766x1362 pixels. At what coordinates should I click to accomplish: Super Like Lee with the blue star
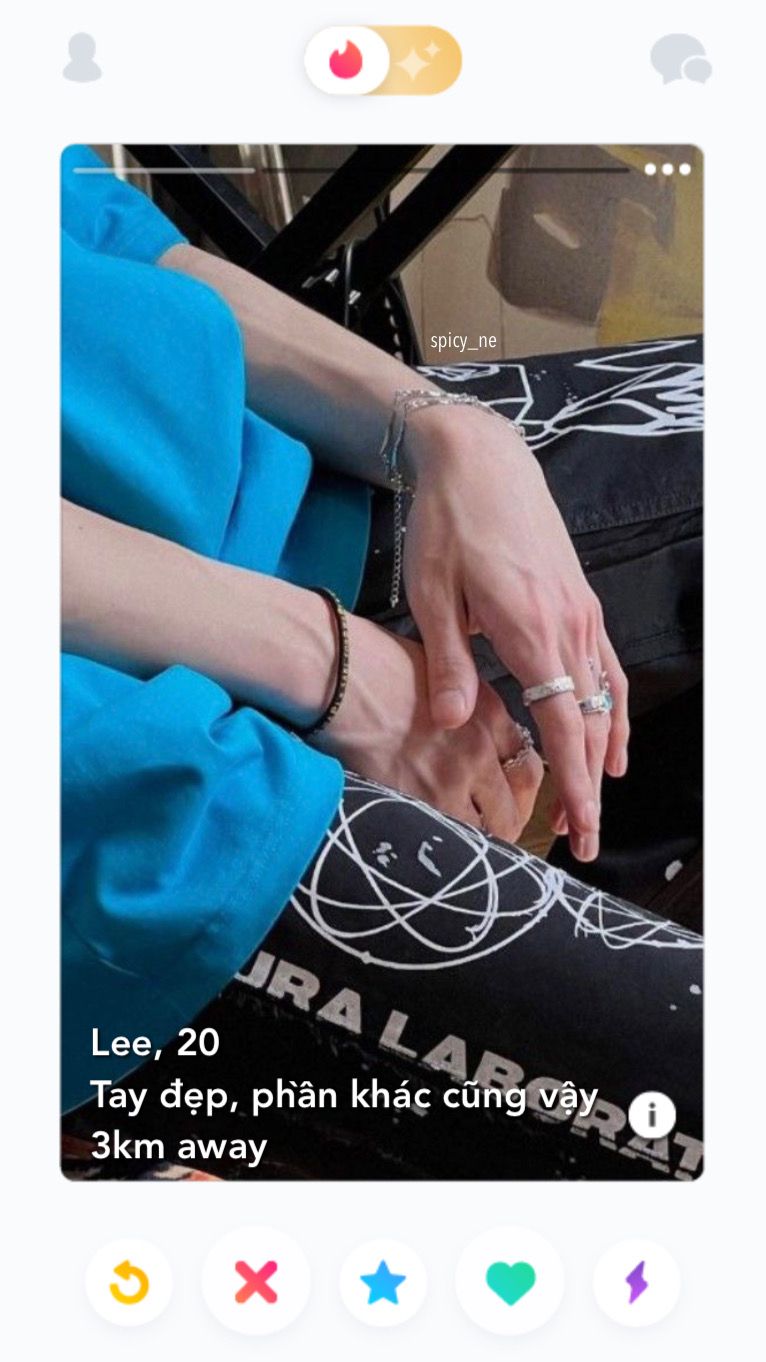tap(383, 1282)
